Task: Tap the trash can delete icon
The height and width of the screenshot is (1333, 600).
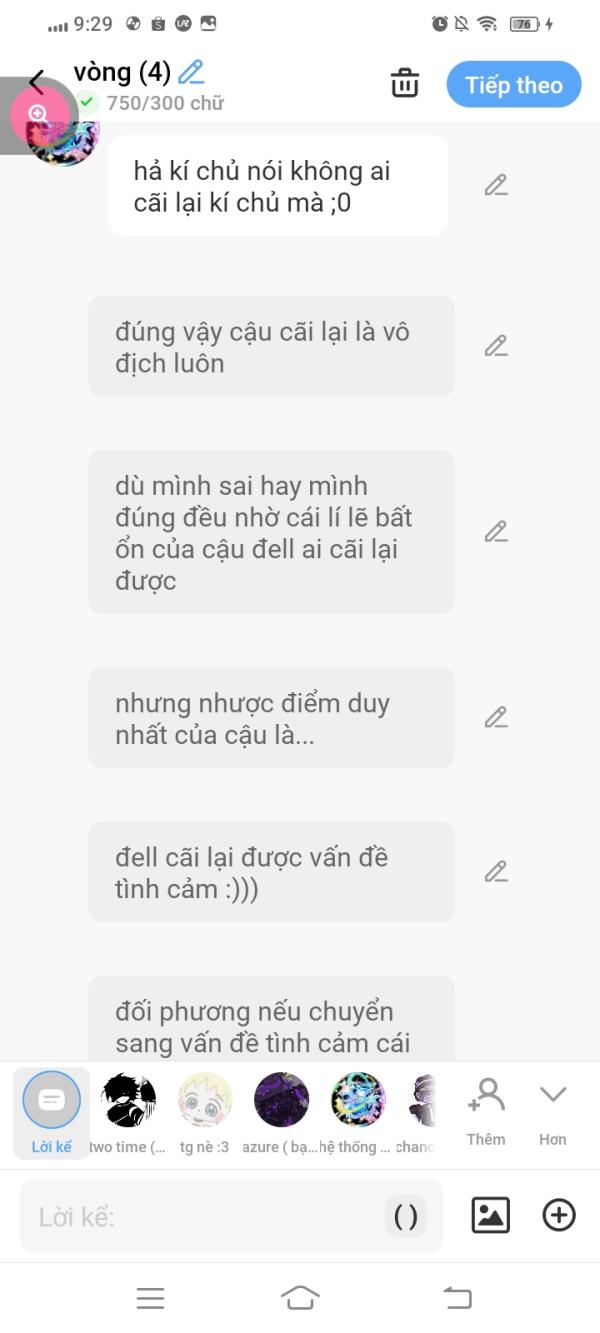Action: 405,83
